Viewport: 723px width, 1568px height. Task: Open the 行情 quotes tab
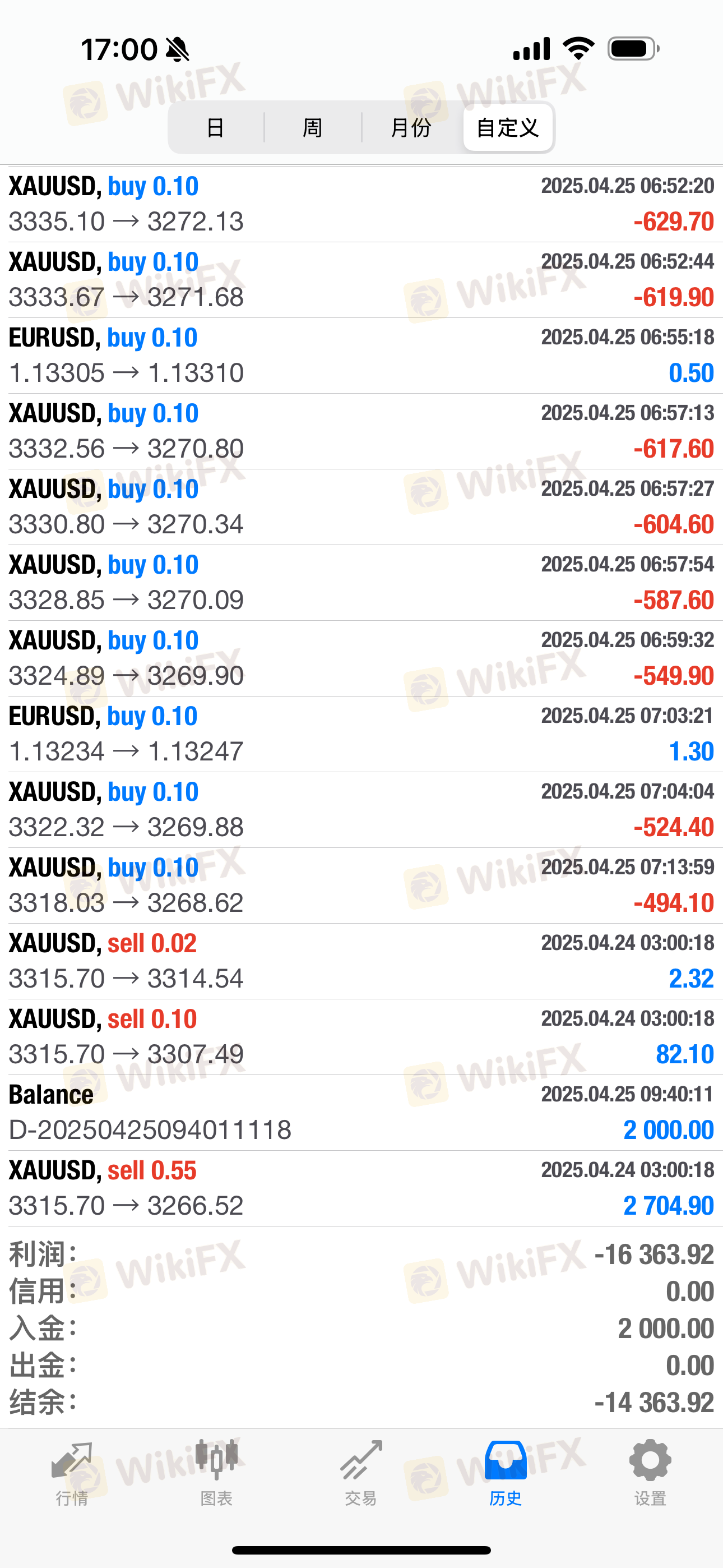pos(72,1472)
